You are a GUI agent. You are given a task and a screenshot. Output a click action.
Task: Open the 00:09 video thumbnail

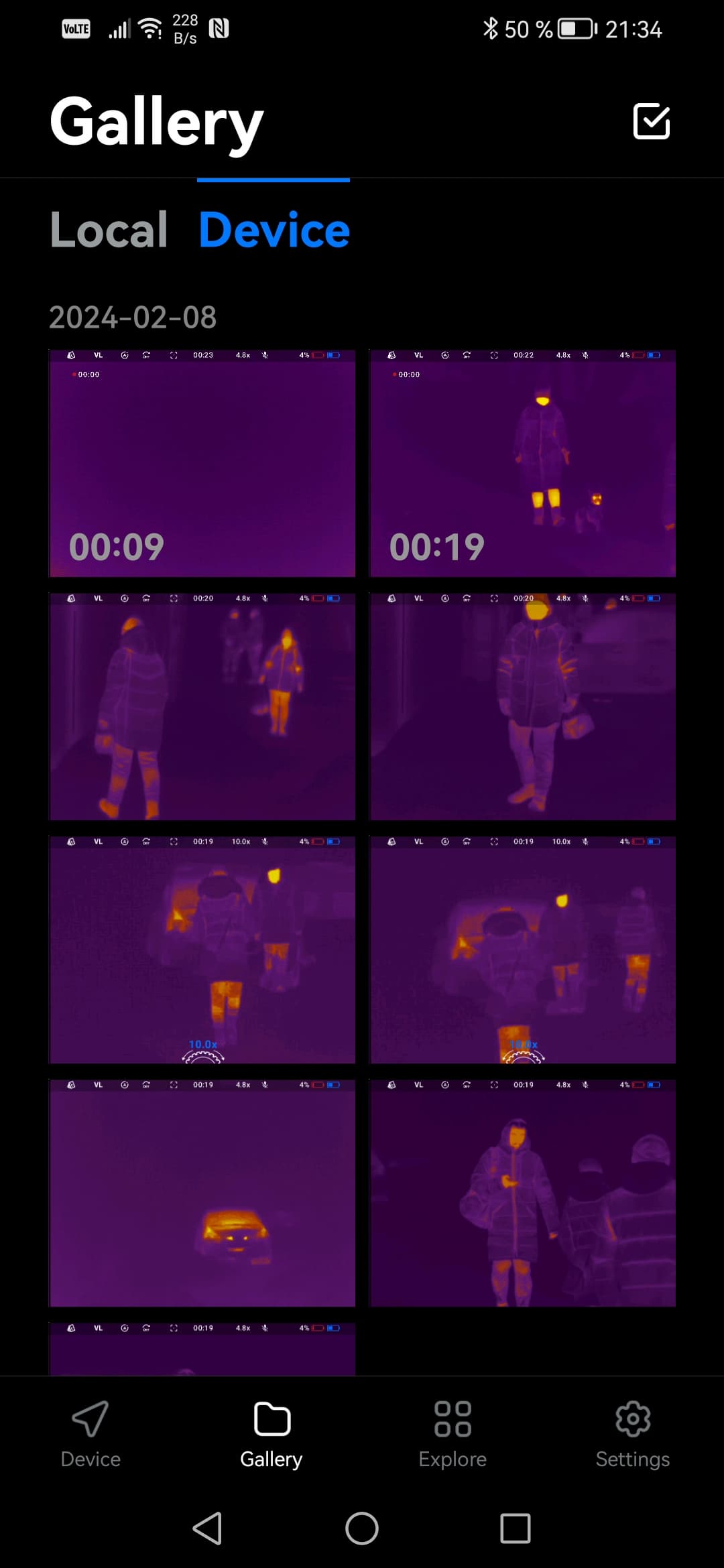click(x=202, y=463)
